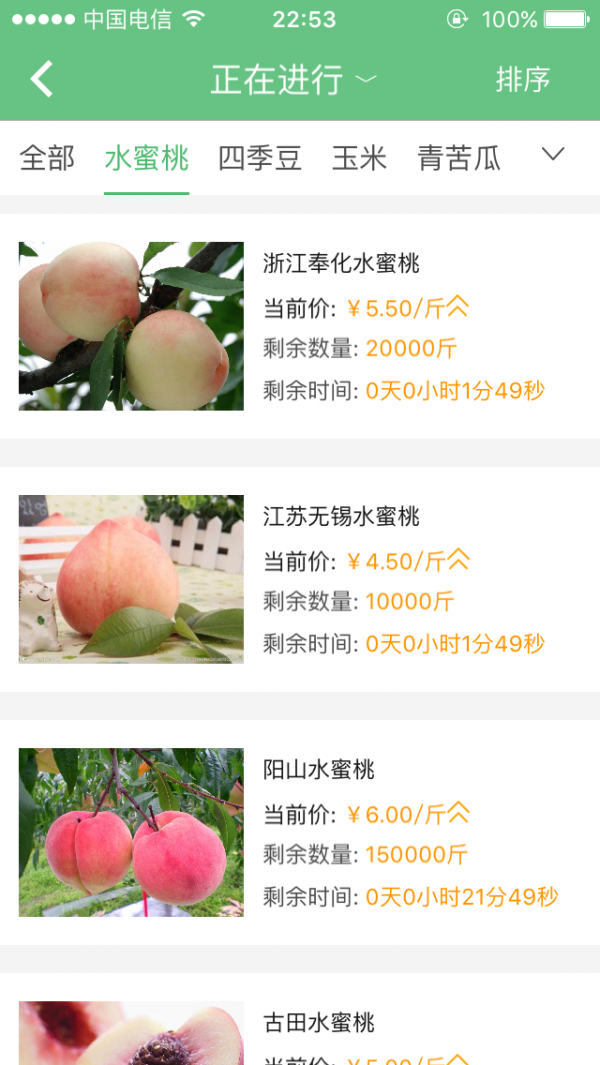Go back using the arrow icon
The width and height of the screenshot is (600, 1065).
point(42,79)
